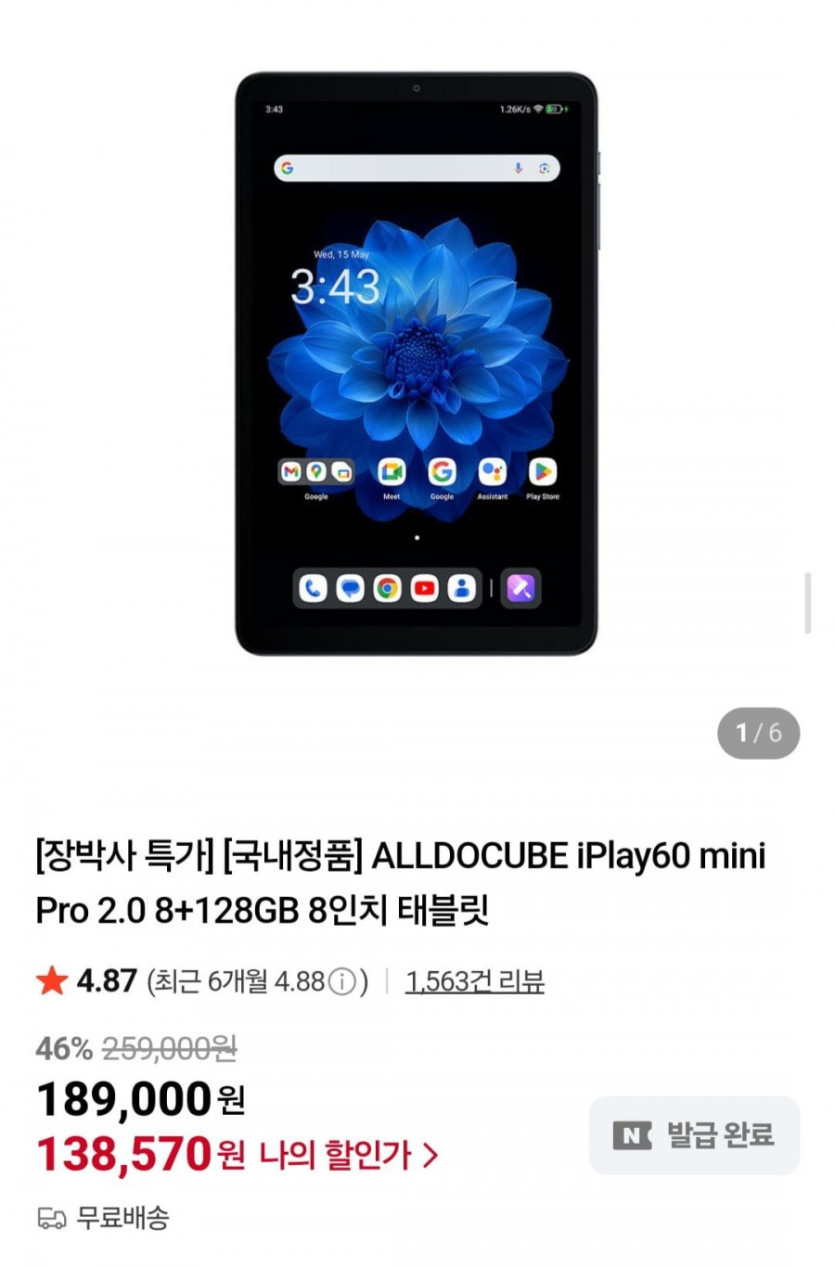This screenshot has height=1267, width=835.
Task: Tap the 발급 완료 coupon button
Action: (694, 1135)
